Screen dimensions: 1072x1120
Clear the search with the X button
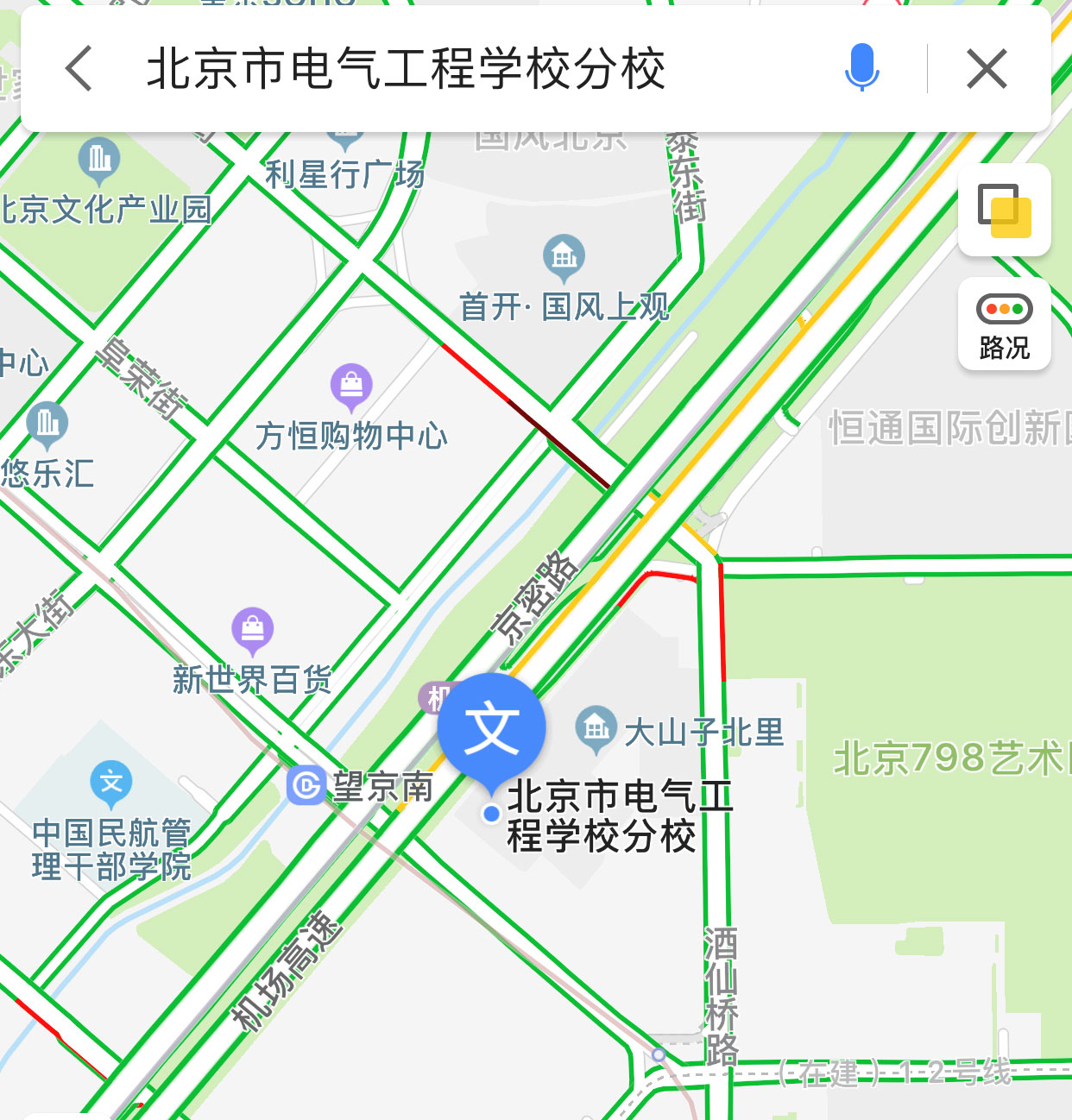[x=987, y=69]
